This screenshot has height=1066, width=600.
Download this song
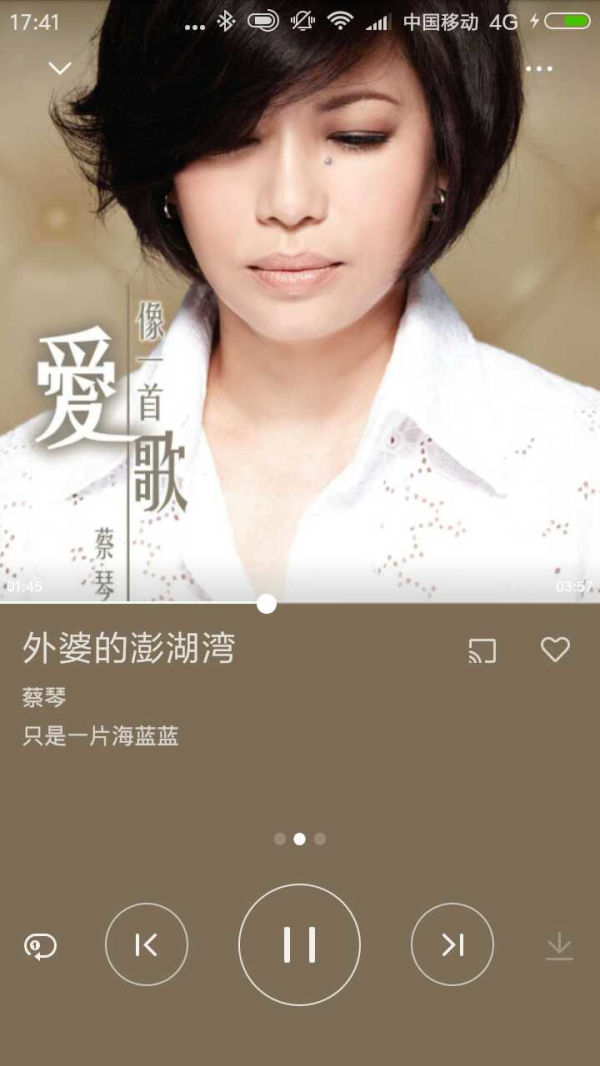559,946
